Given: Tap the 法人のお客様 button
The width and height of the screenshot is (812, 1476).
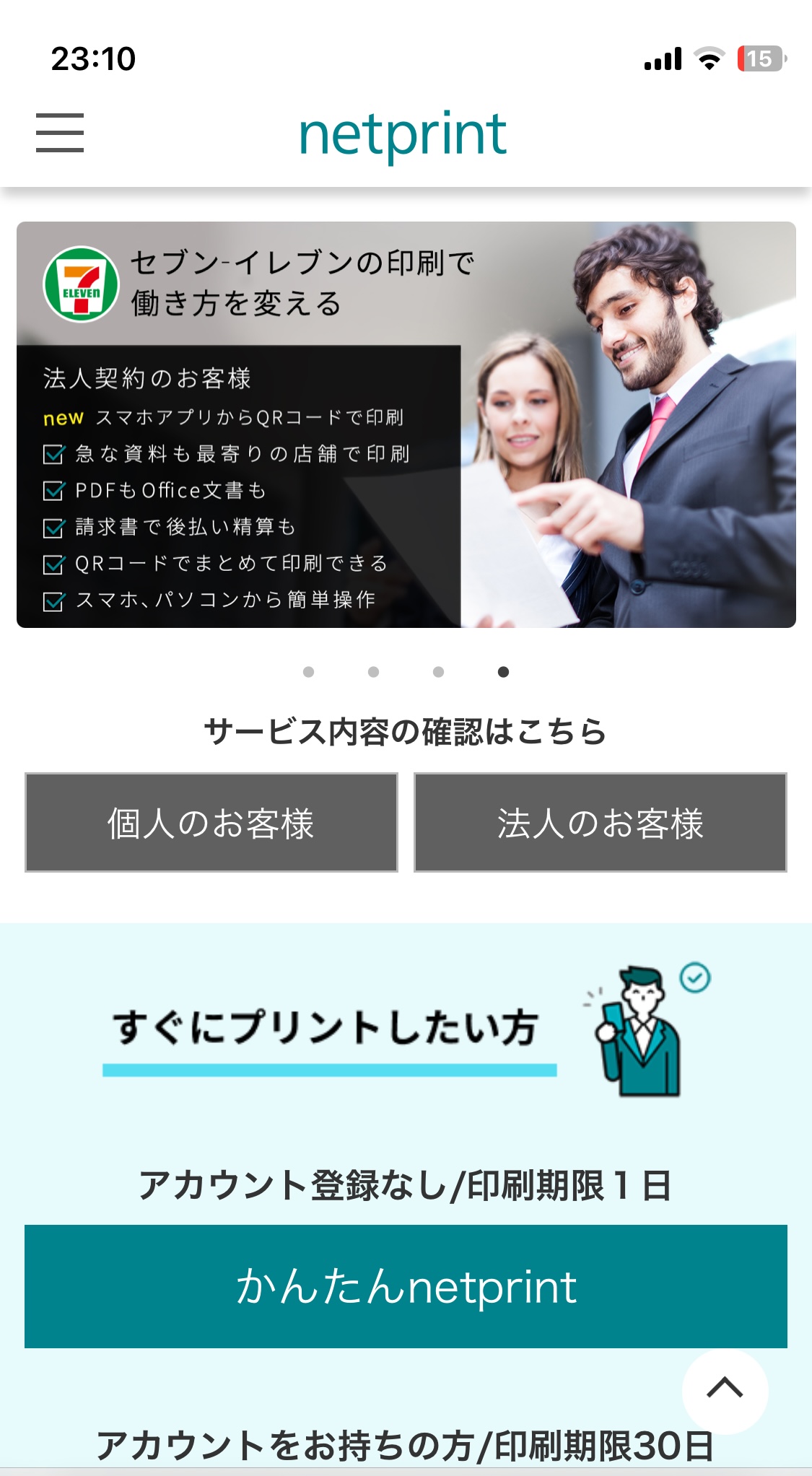Looking at the screenshot, I should pyautogui.click(x=600, y=823).
